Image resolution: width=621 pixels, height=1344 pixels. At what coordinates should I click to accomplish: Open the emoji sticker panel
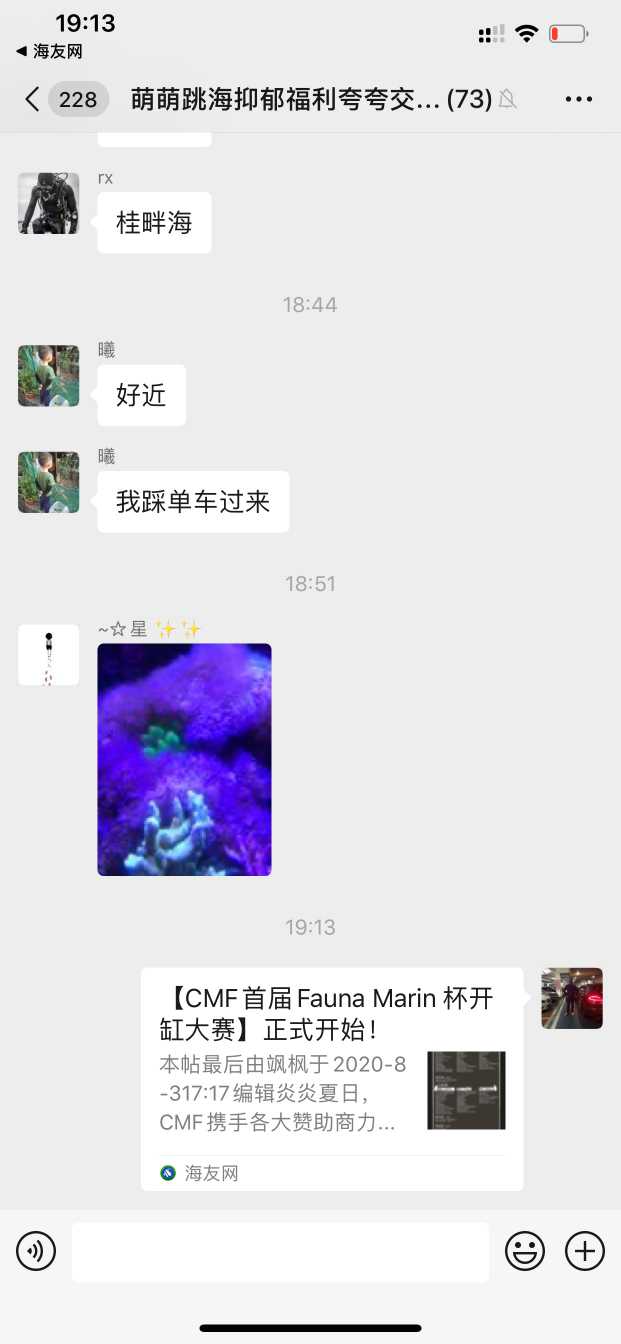coord(525,1251)
